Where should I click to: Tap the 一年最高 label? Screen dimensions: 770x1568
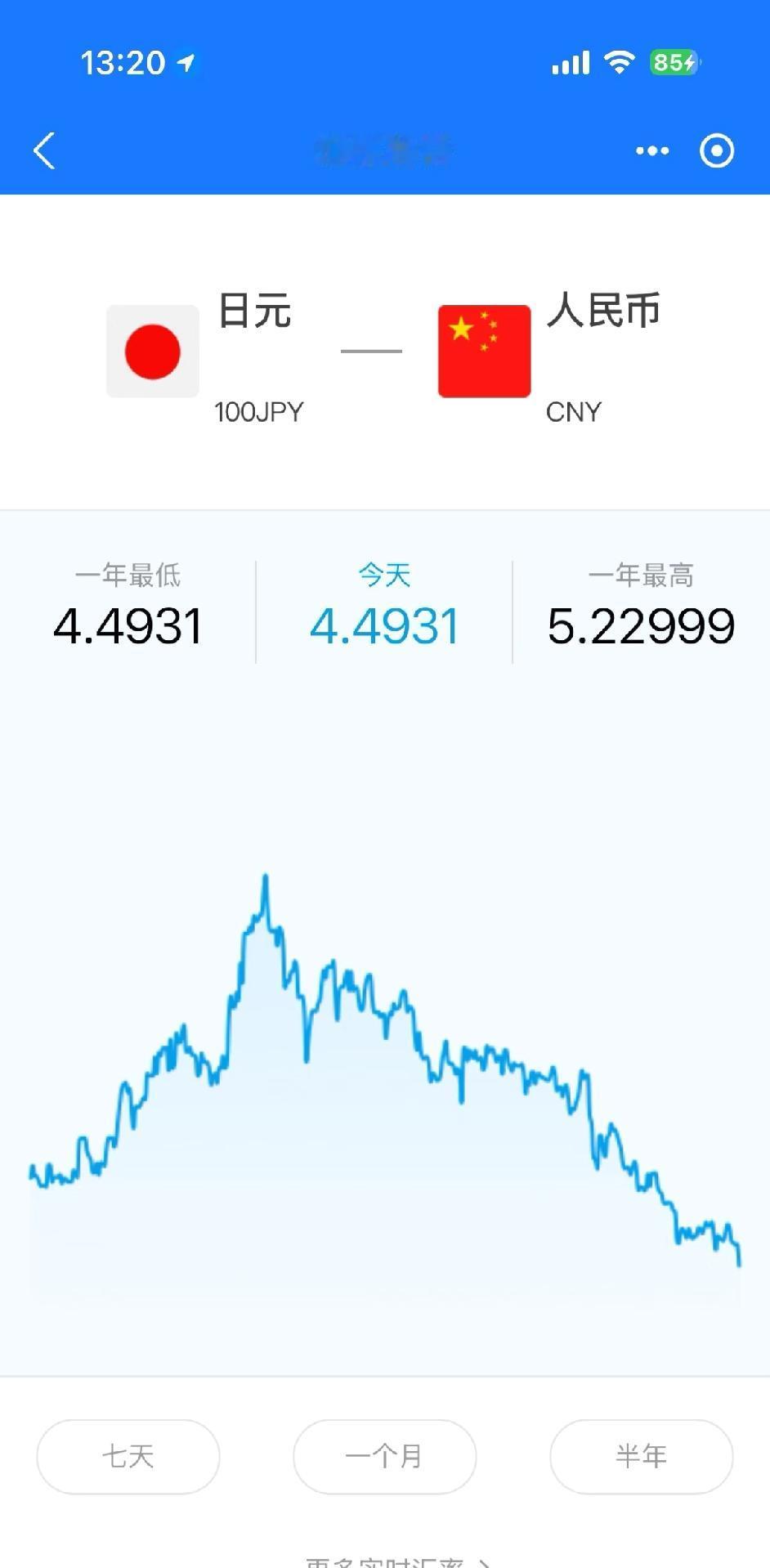[641, 576]
